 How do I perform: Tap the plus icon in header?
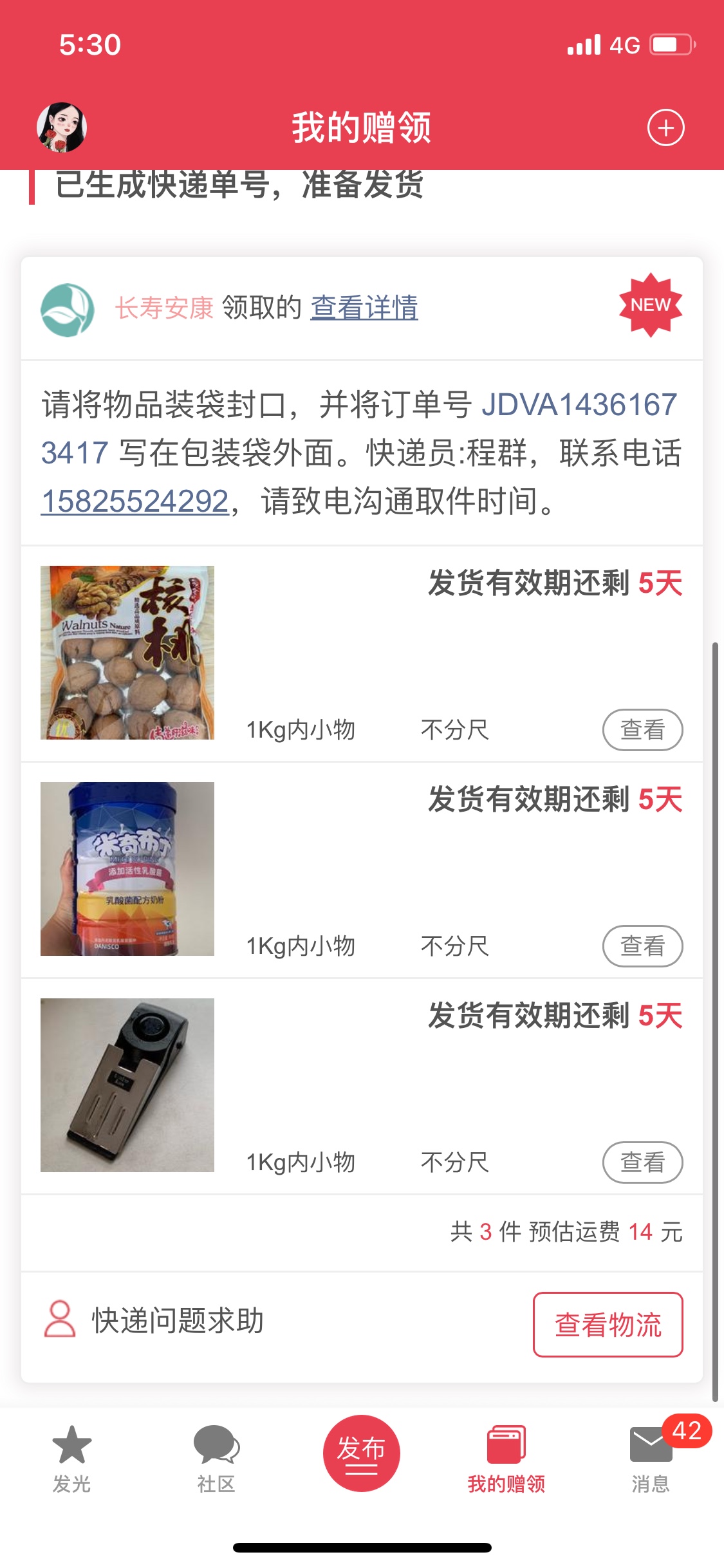[x=665, y=127]
